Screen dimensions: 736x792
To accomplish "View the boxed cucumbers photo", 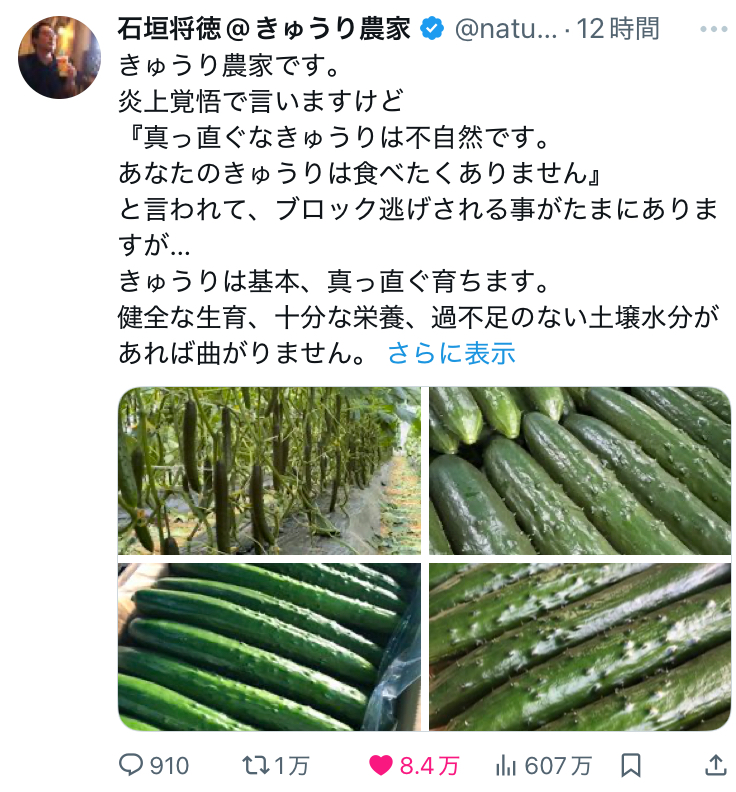I will (x=269, y=646).
